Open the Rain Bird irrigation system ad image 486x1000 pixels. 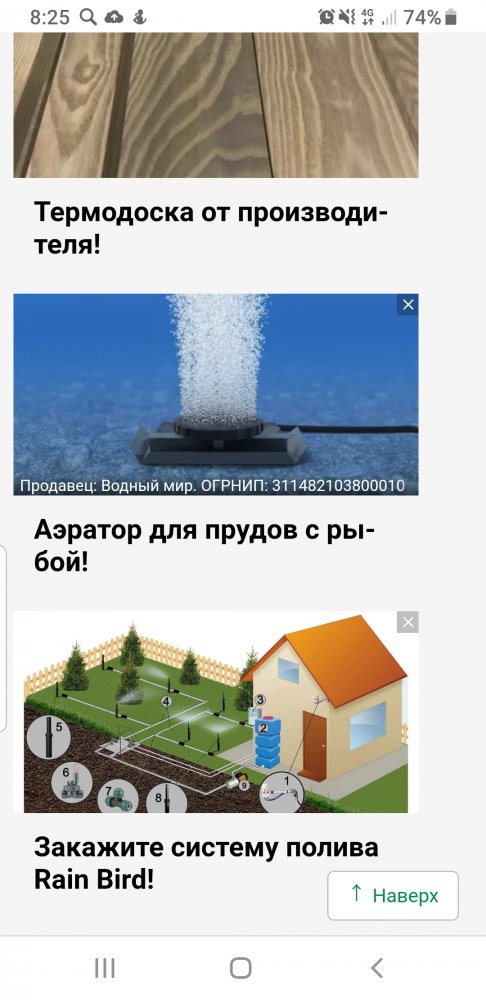[x=216, y=712]
